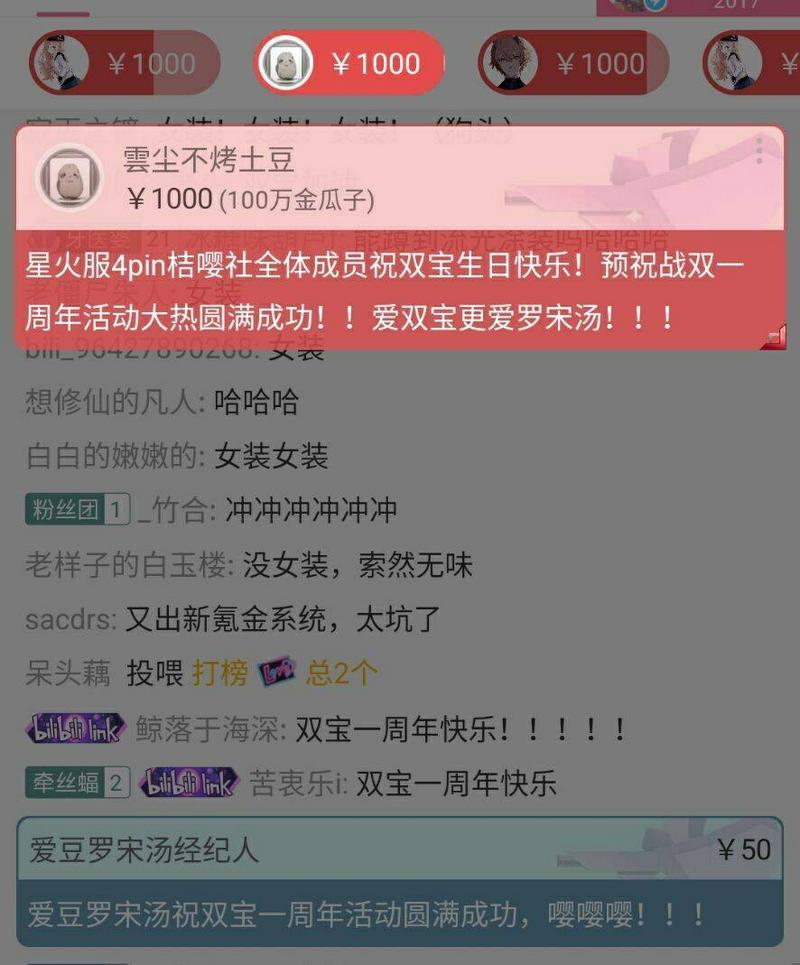The height and width of the screenshot is (965, 800).
Task: Tap 雲尘不烤土豆's avatar in the super chat card
Action: pos(70,178)
